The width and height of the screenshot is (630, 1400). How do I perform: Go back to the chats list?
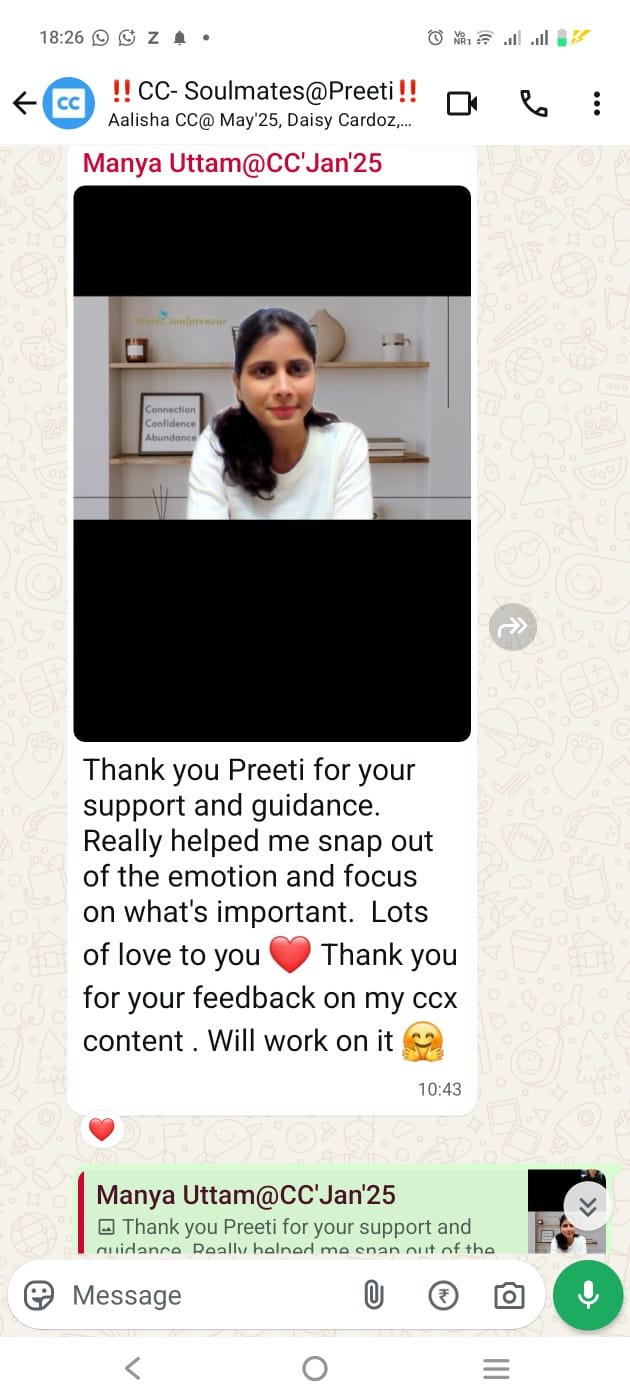tap(24, 103)
